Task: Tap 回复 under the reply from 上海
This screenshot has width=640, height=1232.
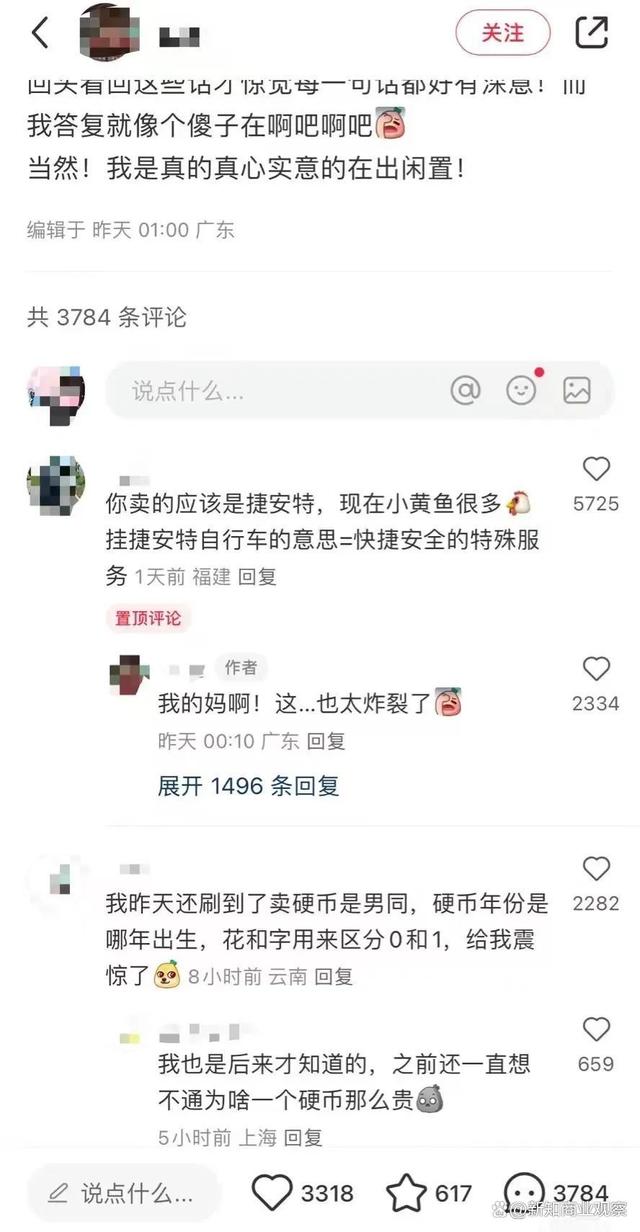Action: 302,1137
